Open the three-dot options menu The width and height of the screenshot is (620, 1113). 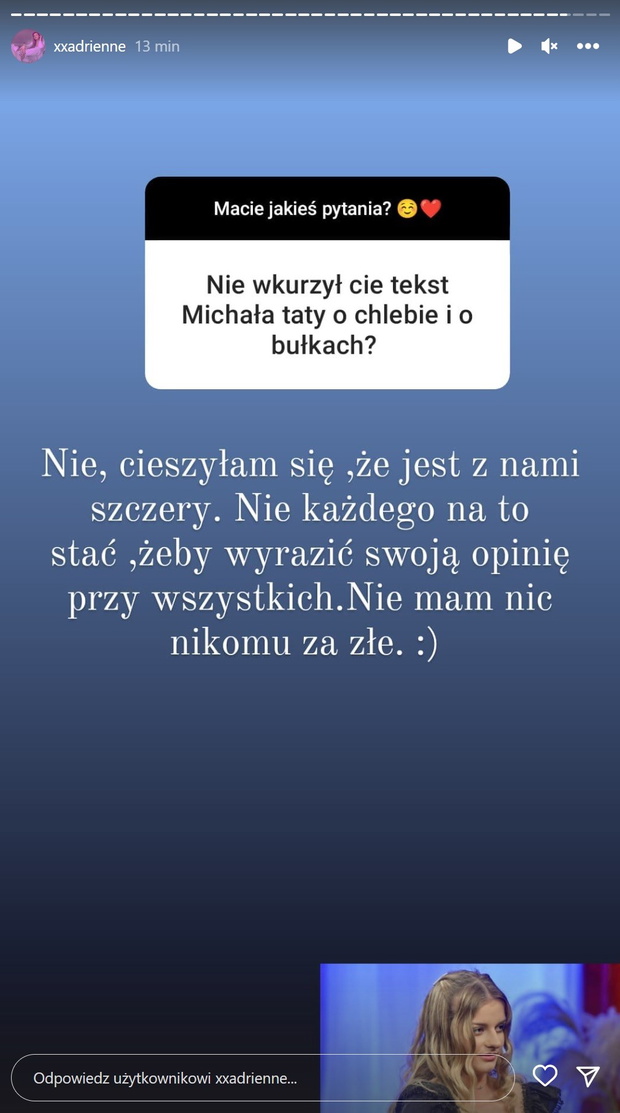pyautogui.click(x=588, y=46)
